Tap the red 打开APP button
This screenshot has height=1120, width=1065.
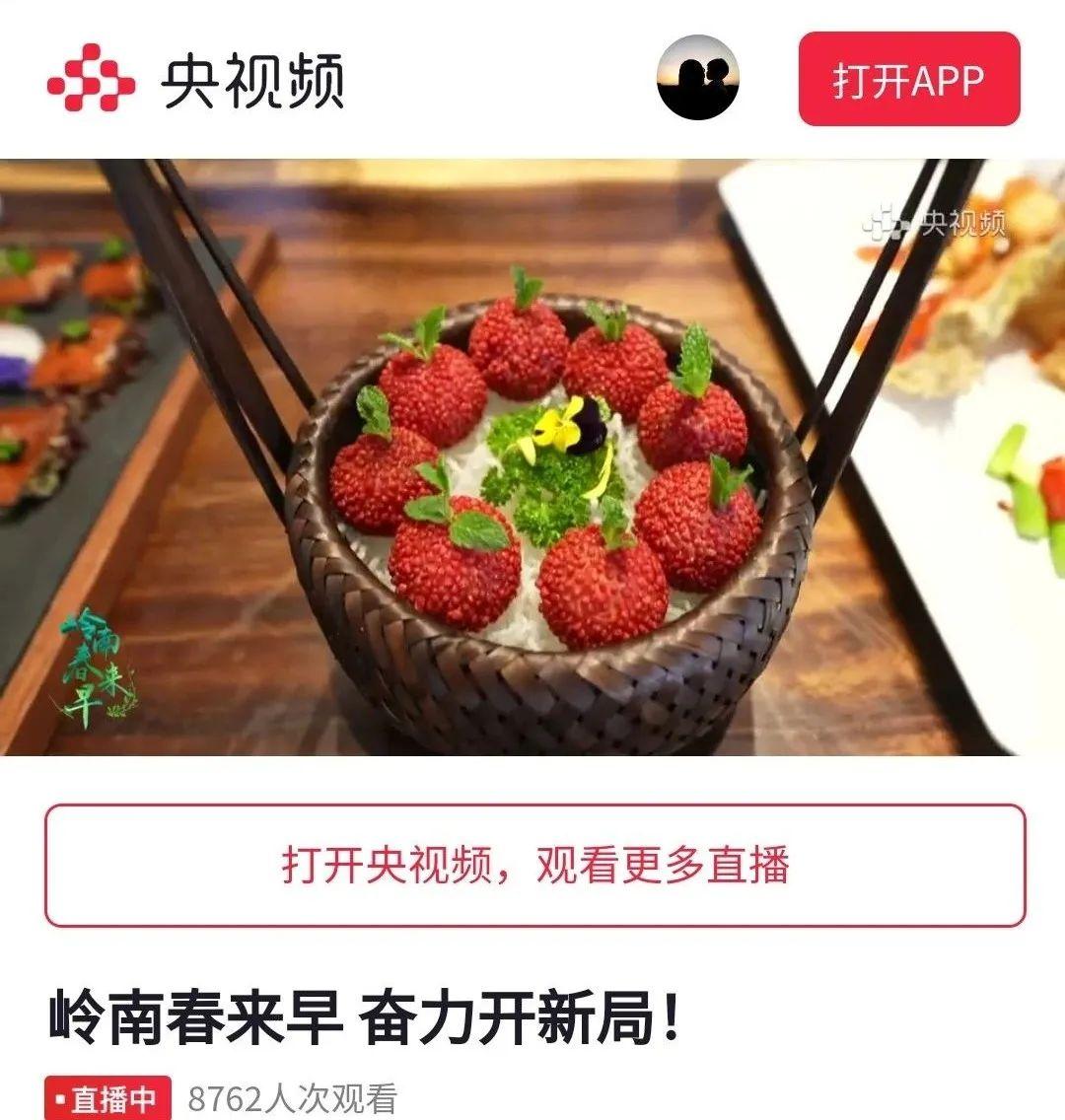(x=908, y=80)
